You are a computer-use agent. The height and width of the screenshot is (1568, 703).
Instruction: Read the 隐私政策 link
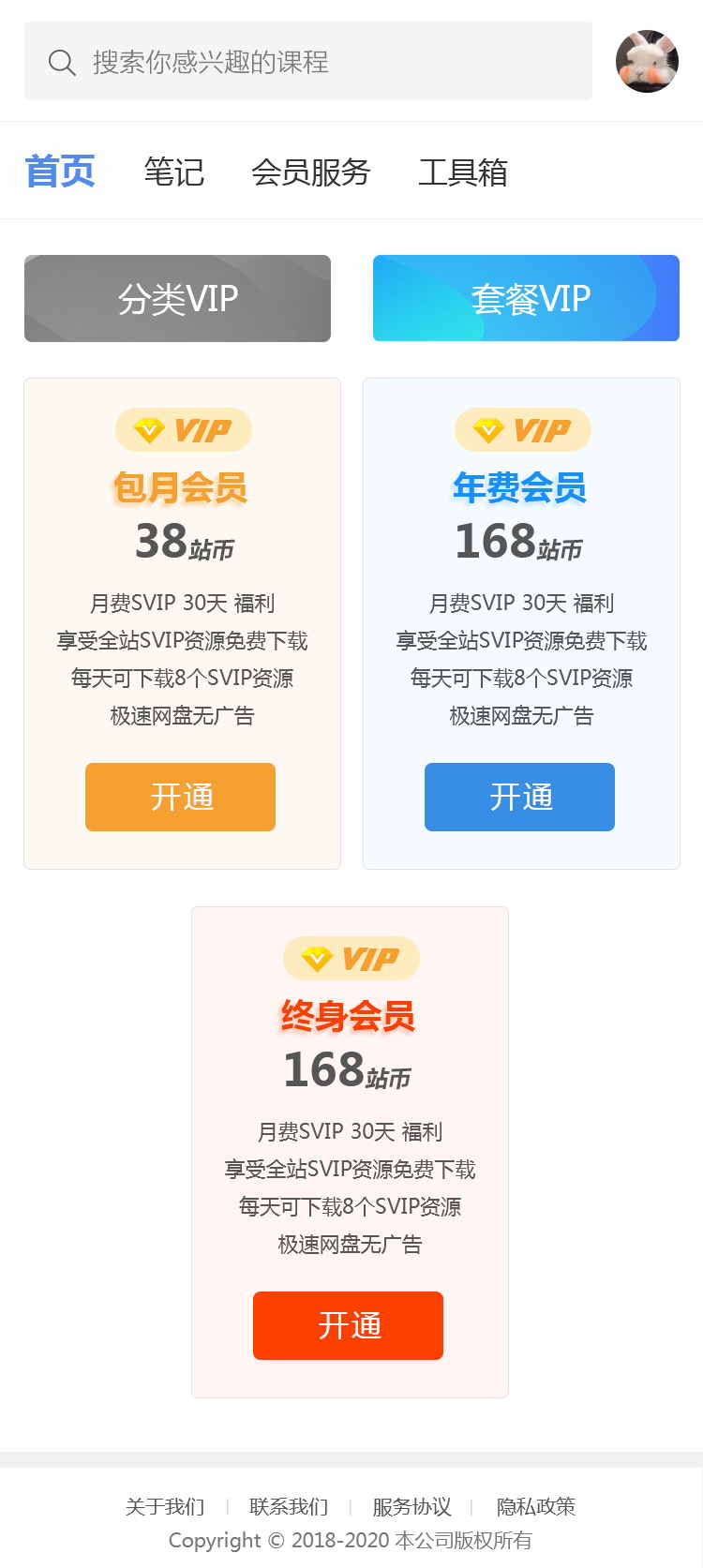point(535,1506)
